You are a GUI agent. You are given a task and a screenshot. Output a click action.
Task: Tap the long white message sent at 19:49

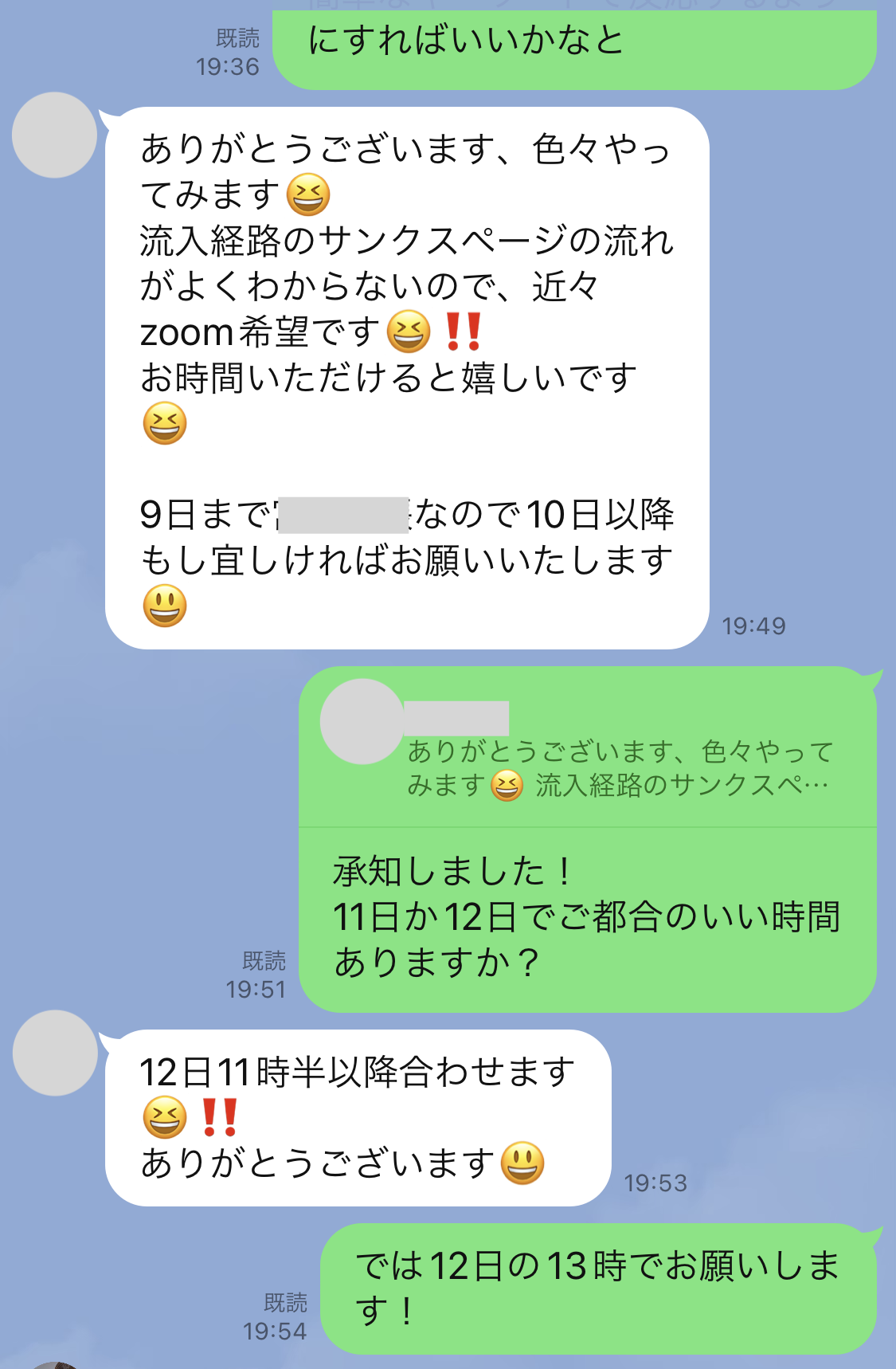click(406, 375)
